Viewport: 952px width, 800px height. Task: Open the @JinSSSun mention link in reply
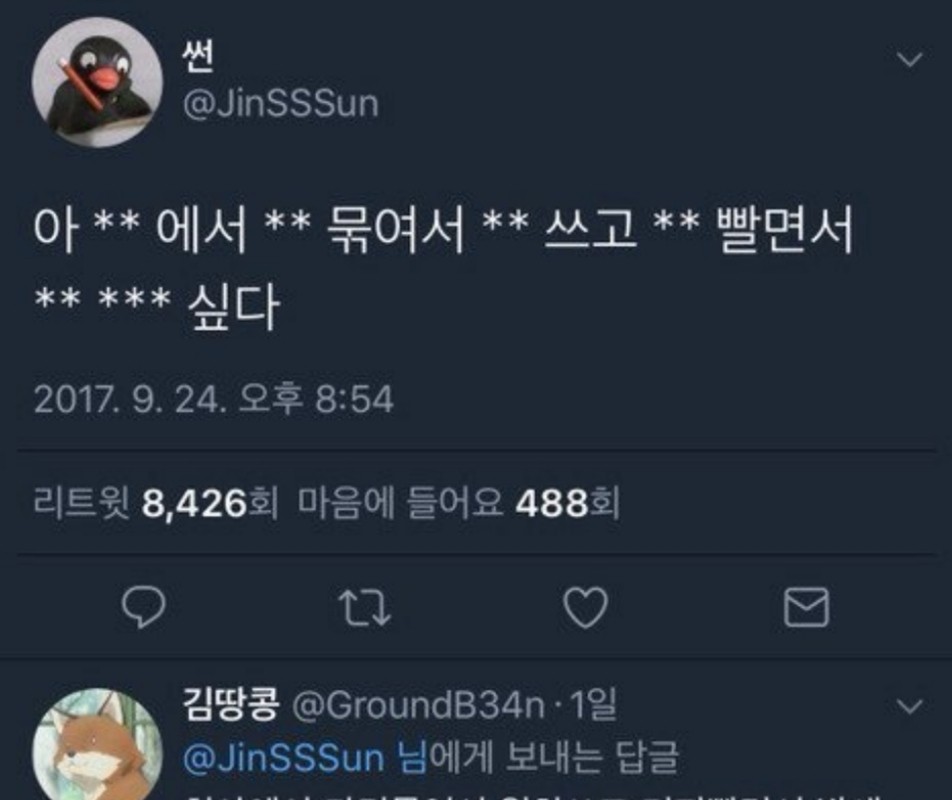coord(283,757)
